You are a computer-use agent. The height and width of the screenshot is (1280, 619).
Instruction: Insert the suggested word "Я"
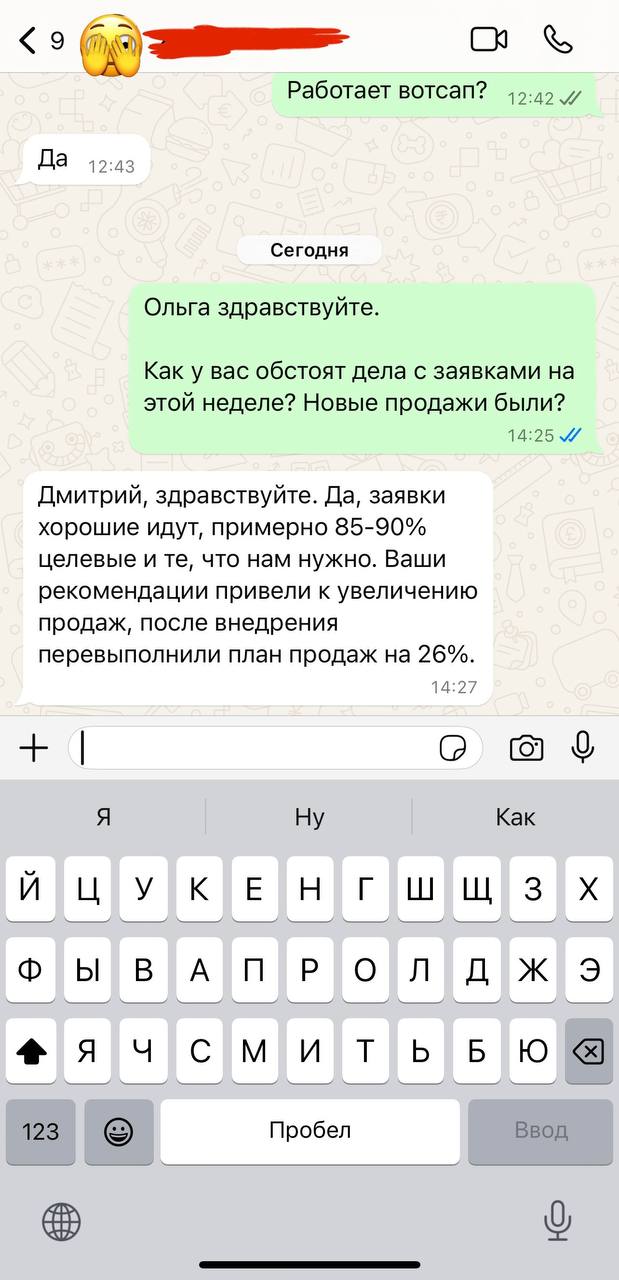point(103,817)
